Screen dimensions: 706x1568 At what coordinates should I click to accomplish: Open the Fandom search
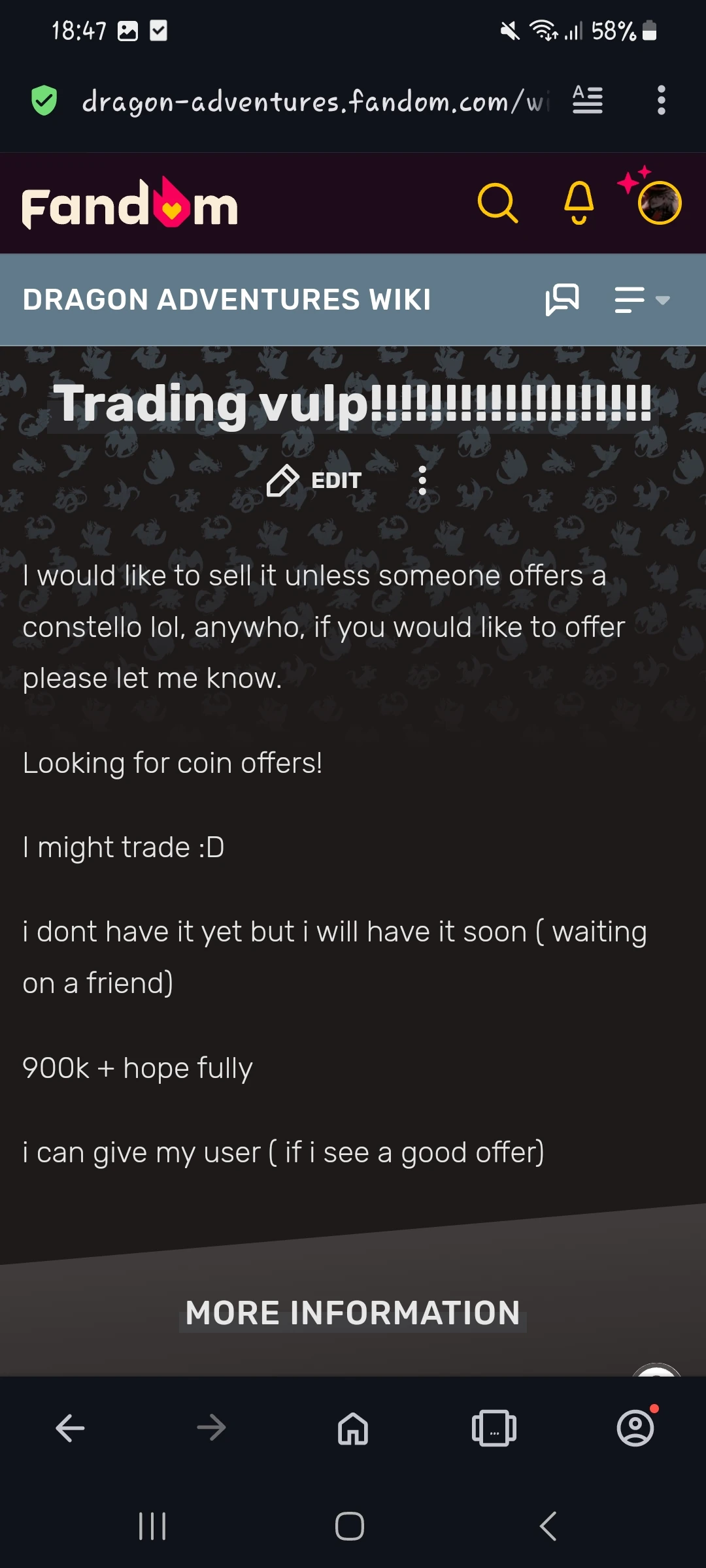coord(498,204)
